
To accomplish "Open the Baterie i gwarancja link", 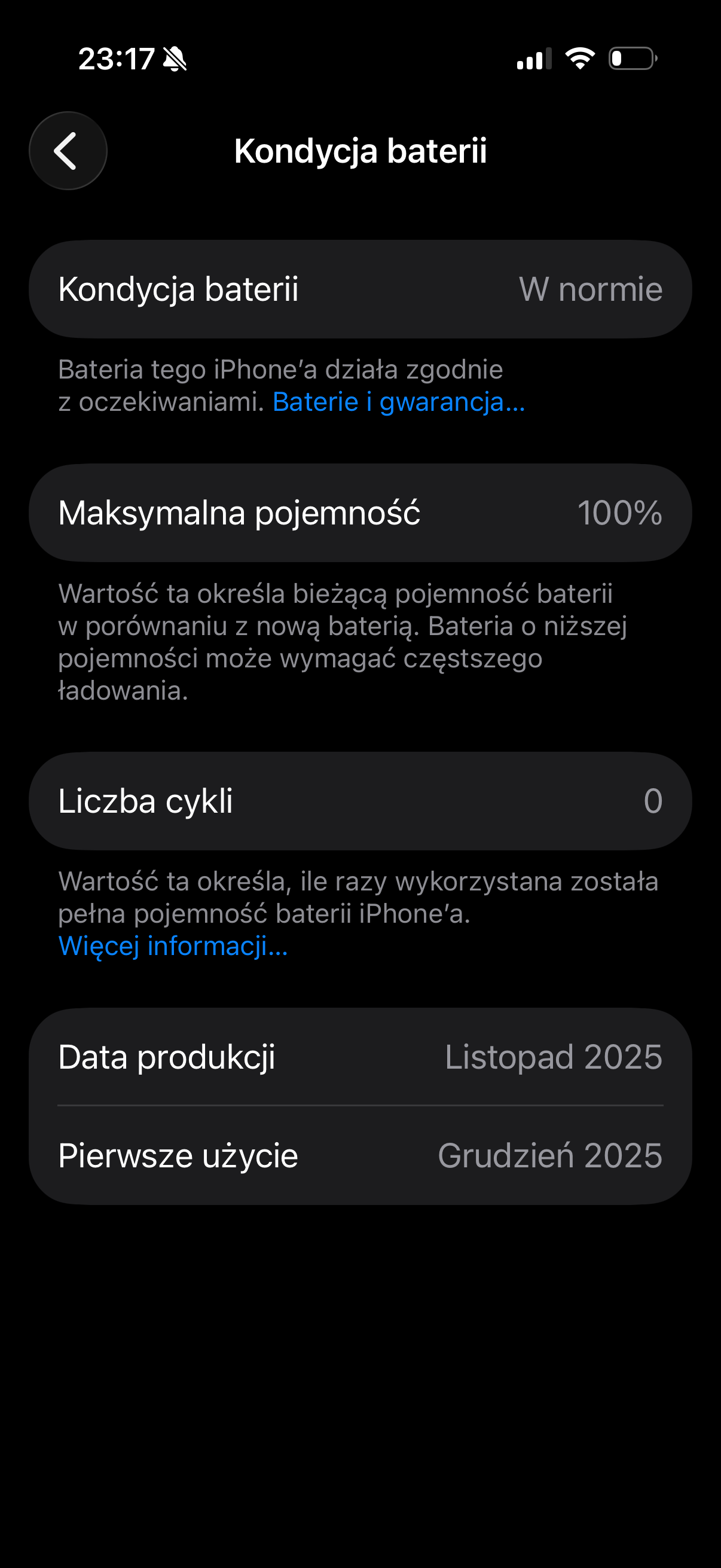I will pos(399,402).
